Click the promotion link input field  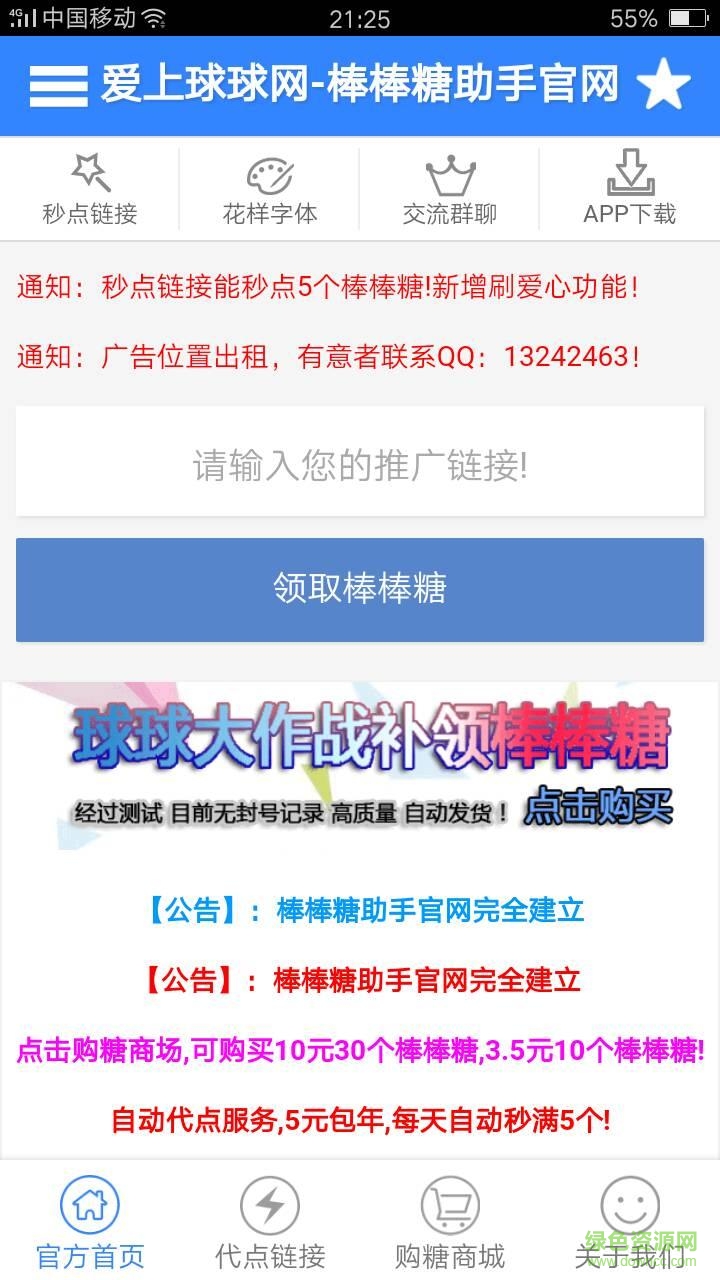click(360, 462)
